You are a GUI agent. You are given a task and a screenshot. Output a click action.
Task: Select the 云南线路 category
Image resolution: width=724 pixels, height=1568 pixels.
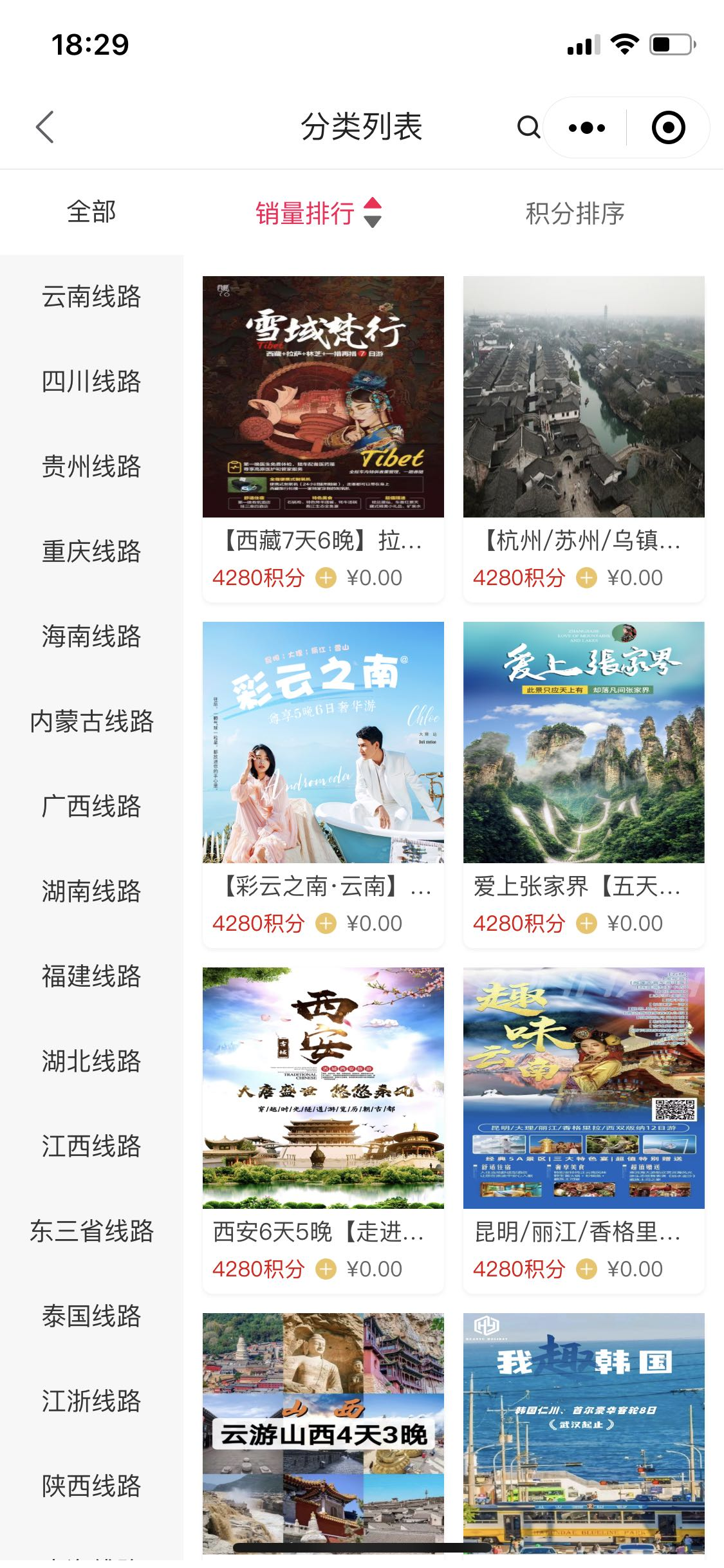click(x=91, y=297)
